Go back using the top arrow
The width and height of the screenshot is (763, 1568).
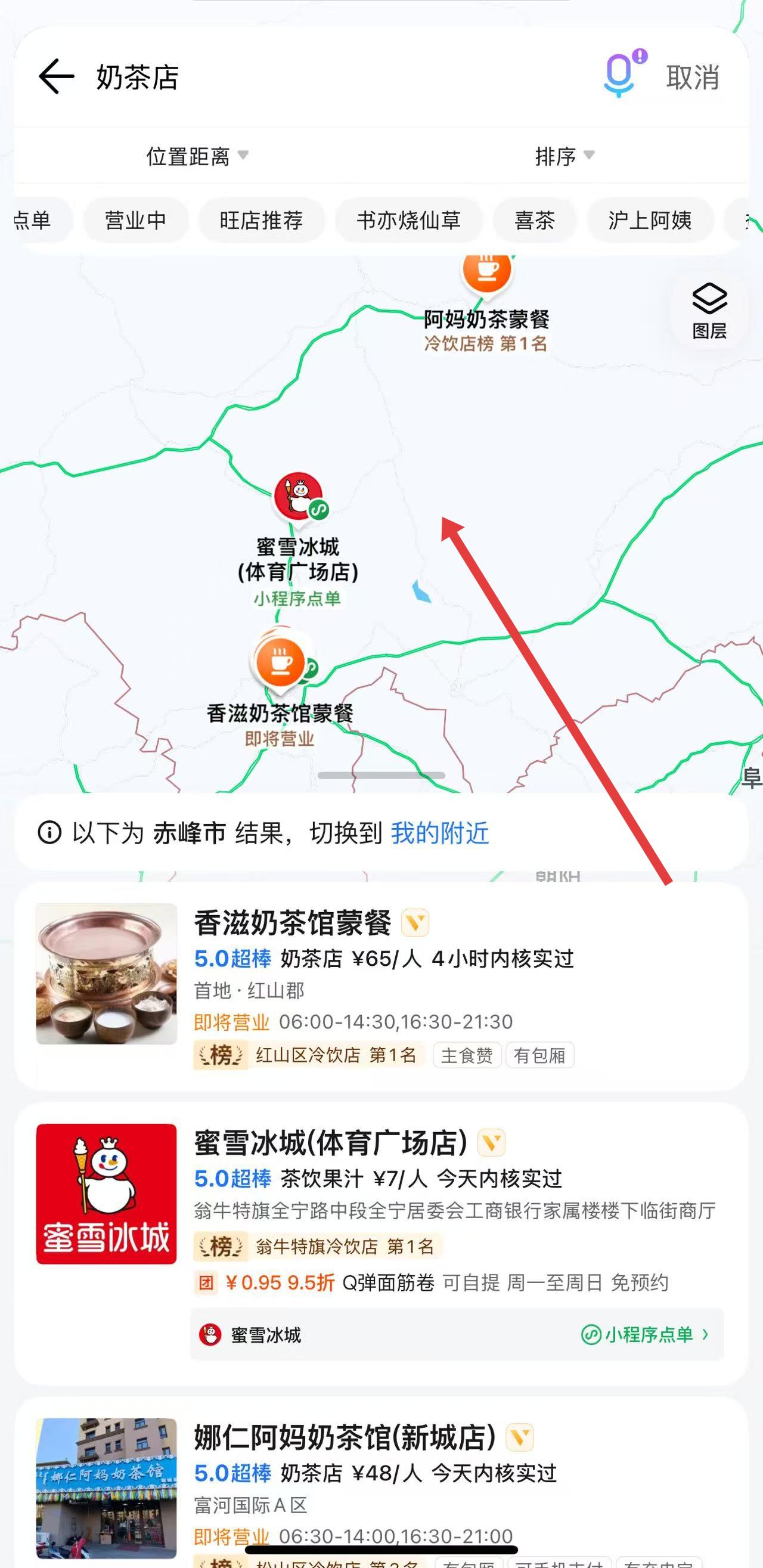pos(56,77)
